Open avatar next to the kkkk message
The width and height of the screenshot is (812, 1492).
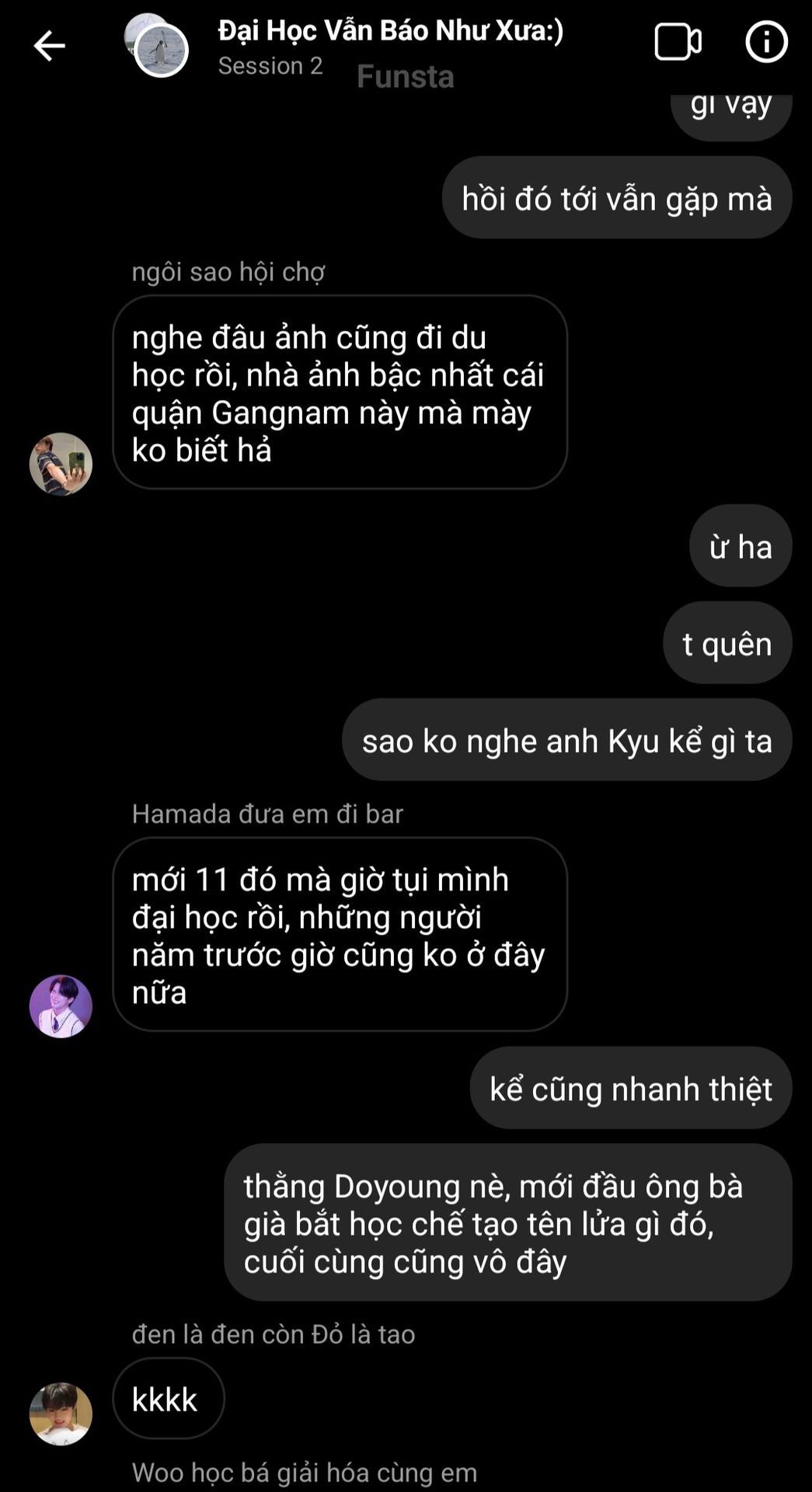pyautogui.click(x=61, y=1414)
